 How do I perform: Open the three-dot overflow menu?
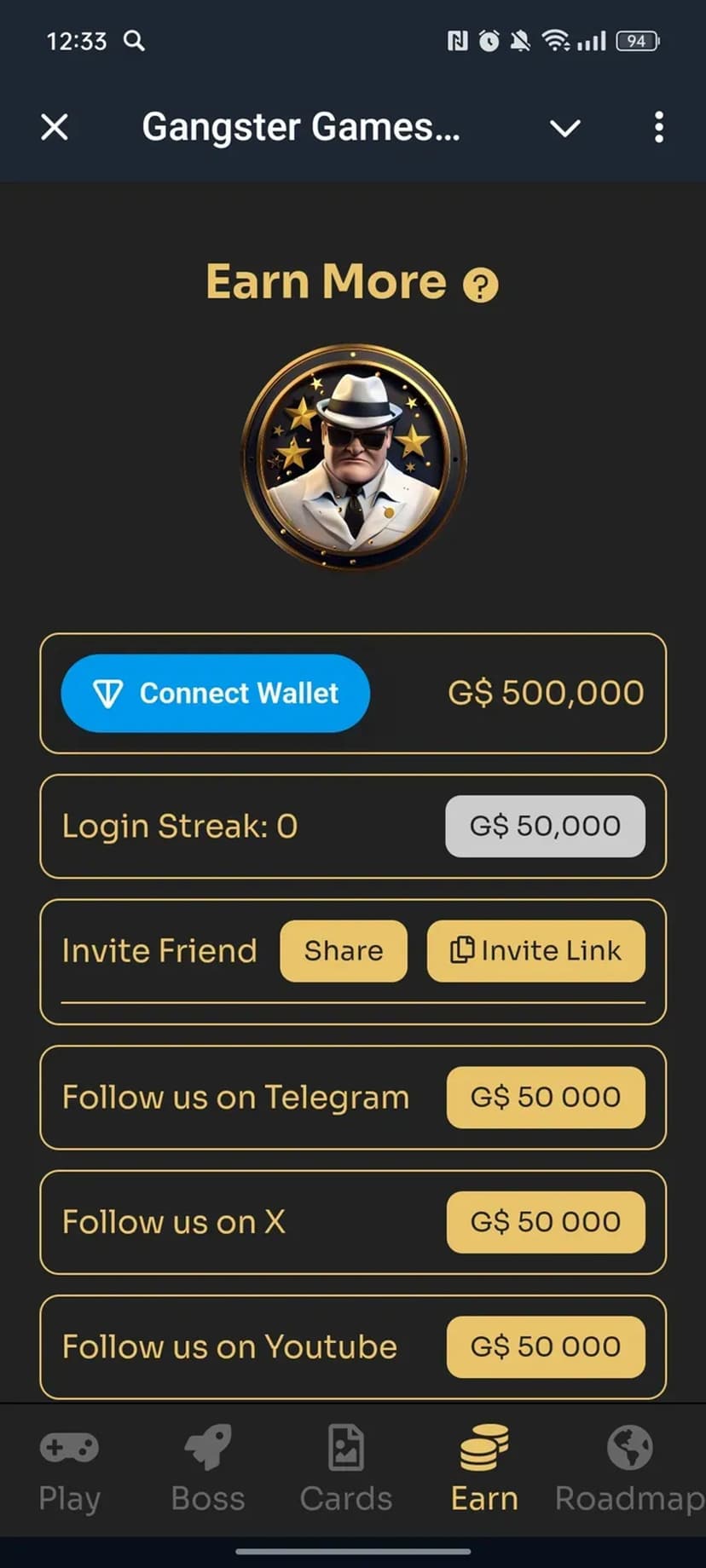coord(658,128)
